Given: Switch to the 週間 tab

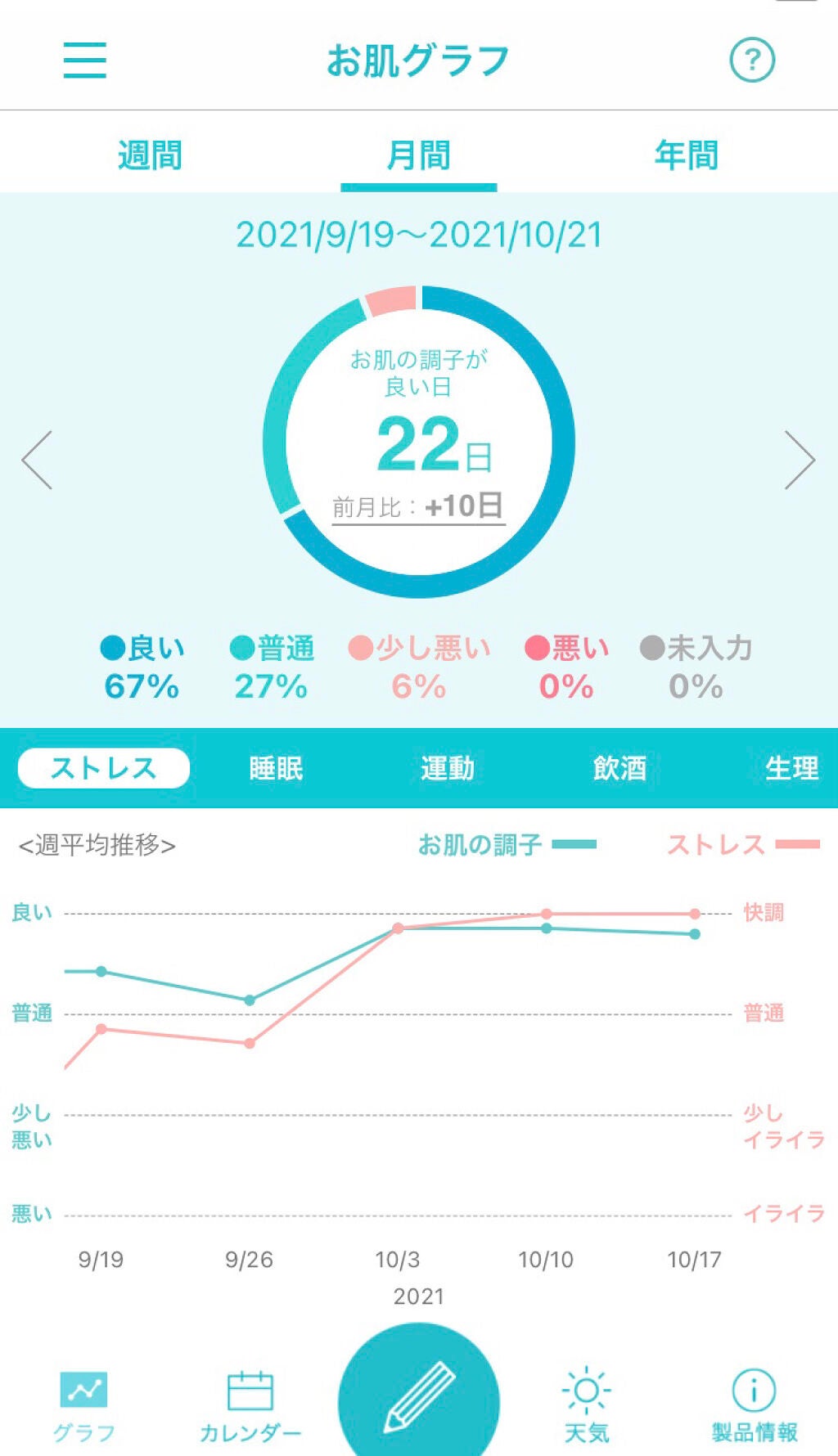Looking at the screenshot, I should pos(150,155).
